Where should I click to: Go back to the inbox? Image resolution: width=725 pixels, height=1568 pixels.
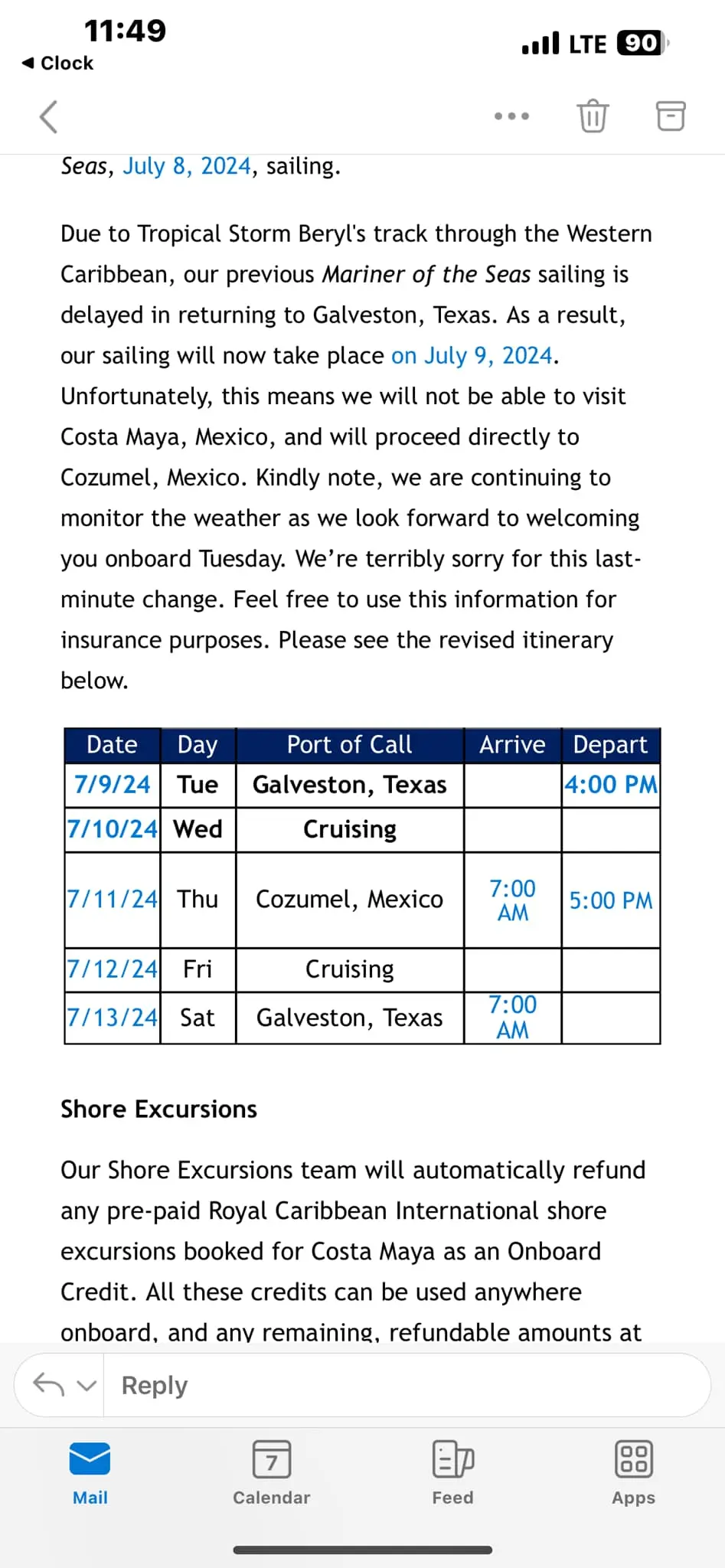tap(48, 117)
